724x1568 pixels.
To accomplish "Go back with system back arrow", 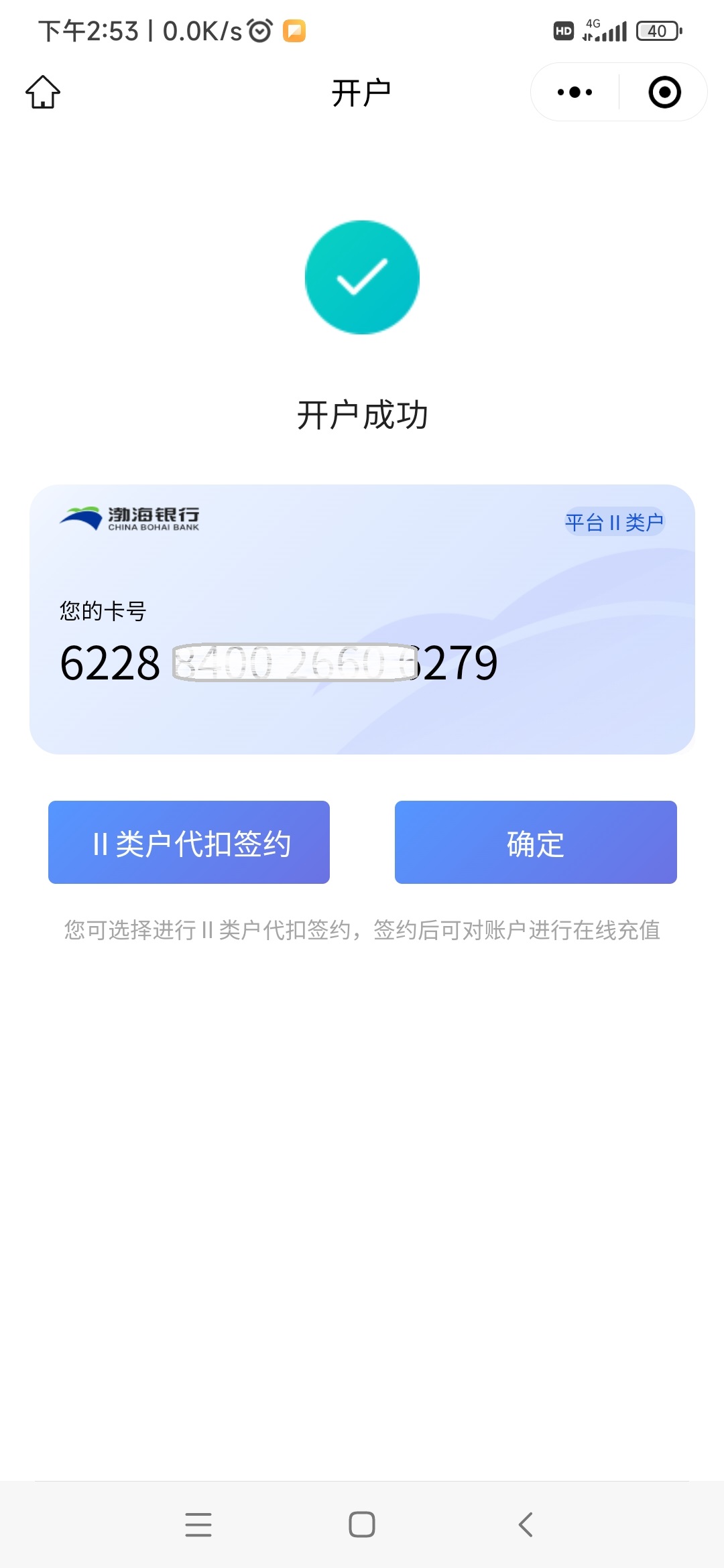I will coord(526,1524).
